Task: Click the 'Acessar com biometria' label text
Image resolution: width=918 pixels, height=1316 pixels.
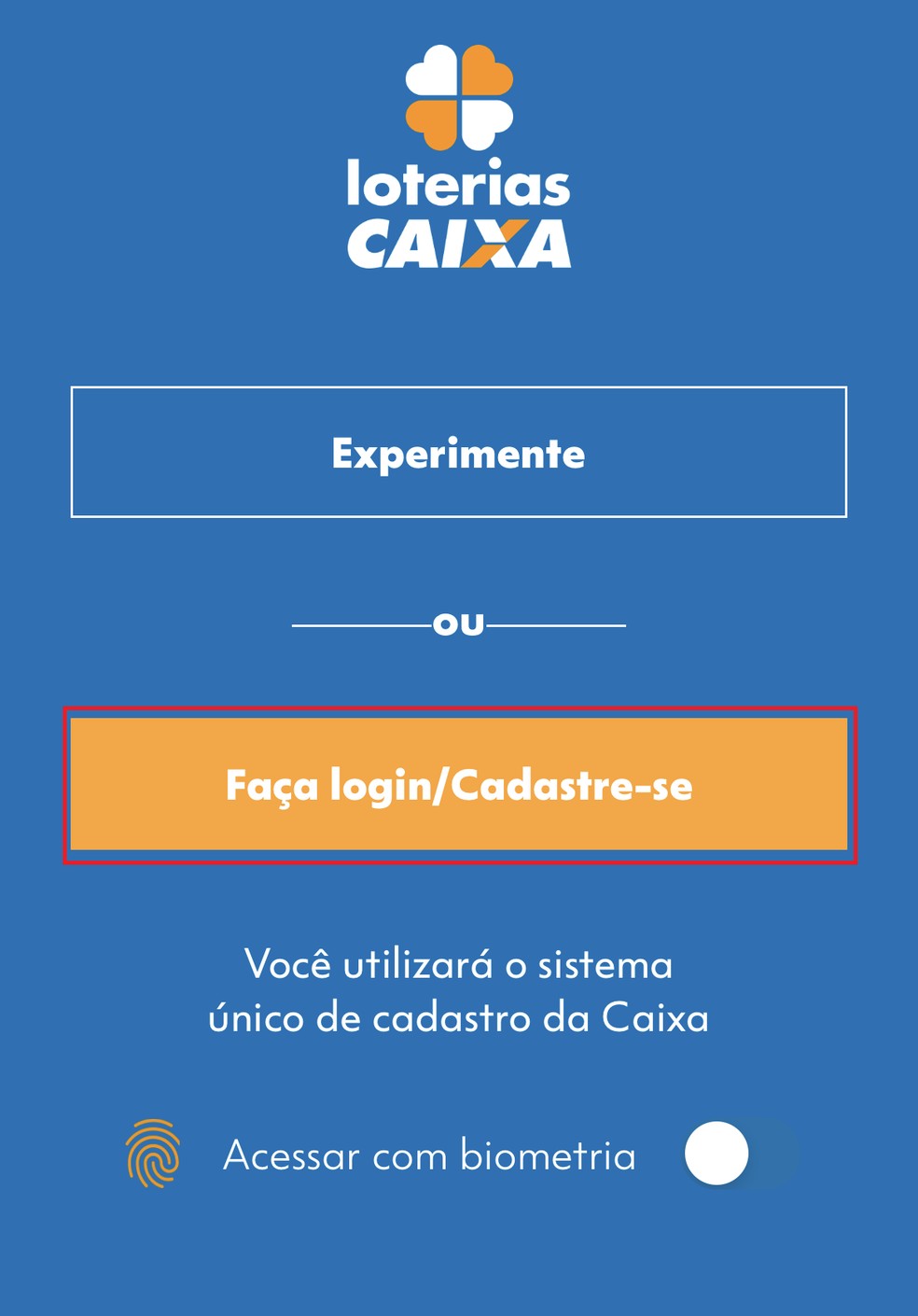Action: pyautogui.click(x=429, y=1155)
